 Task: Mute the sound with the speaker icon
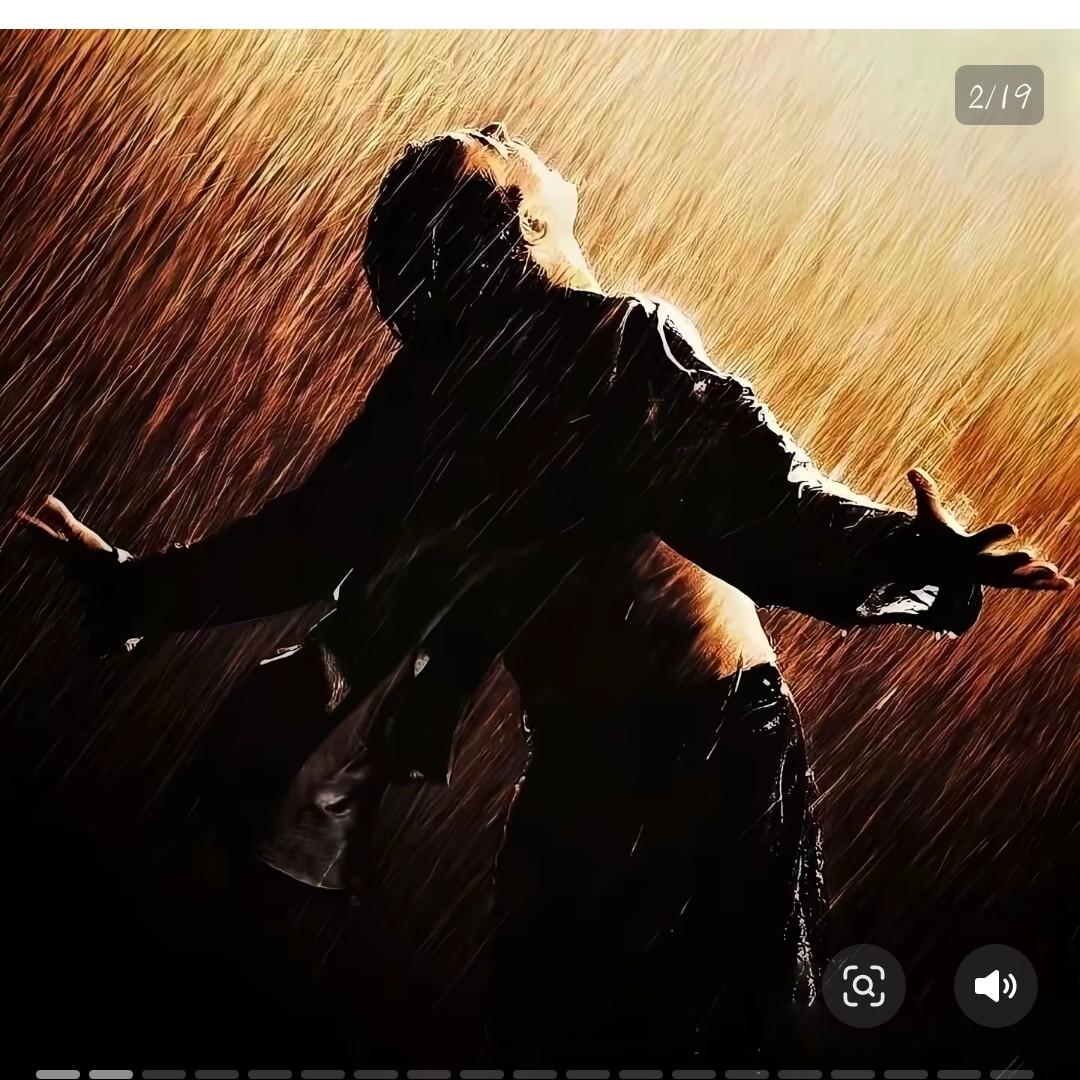click(995, 986)
